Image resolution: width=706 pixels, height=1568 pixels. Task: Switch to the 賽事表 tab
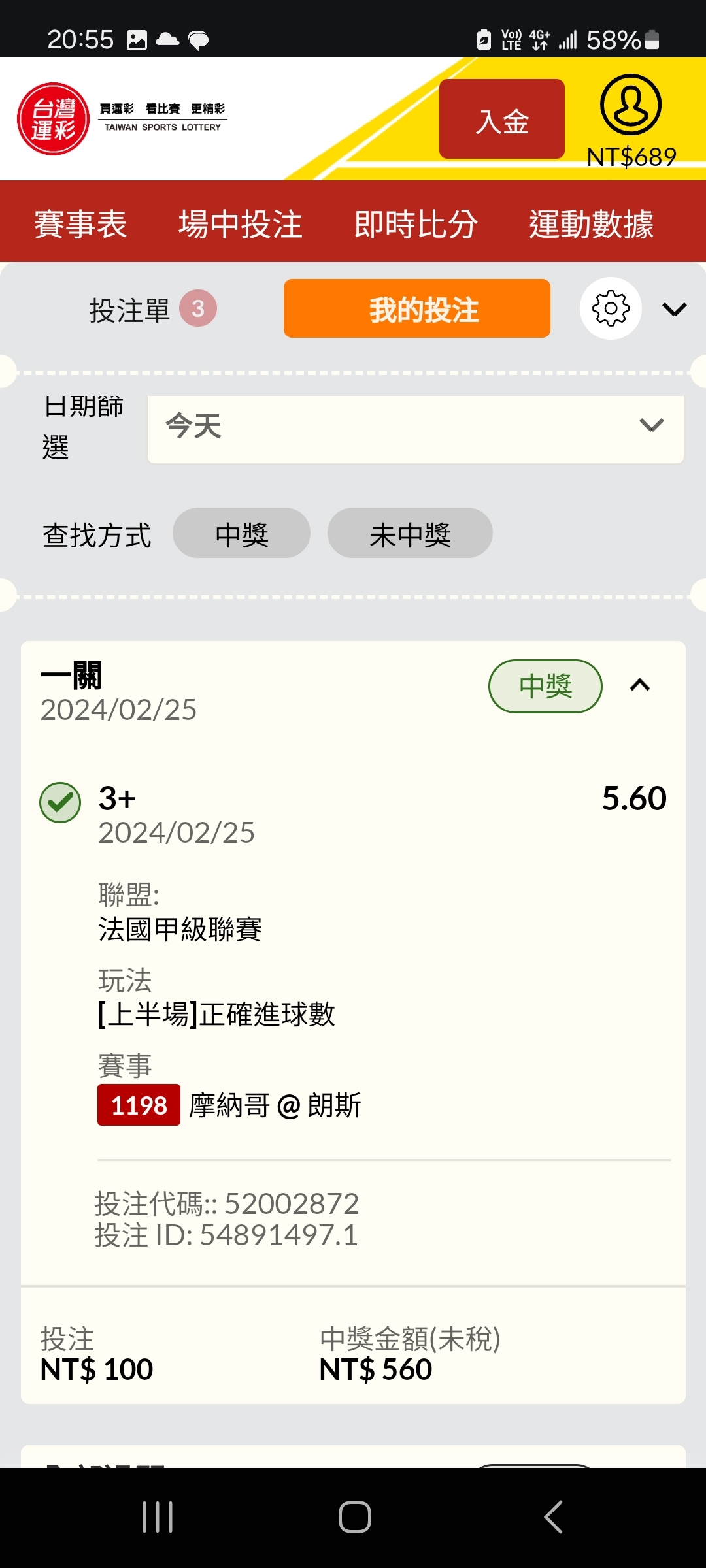click(80, 224)
